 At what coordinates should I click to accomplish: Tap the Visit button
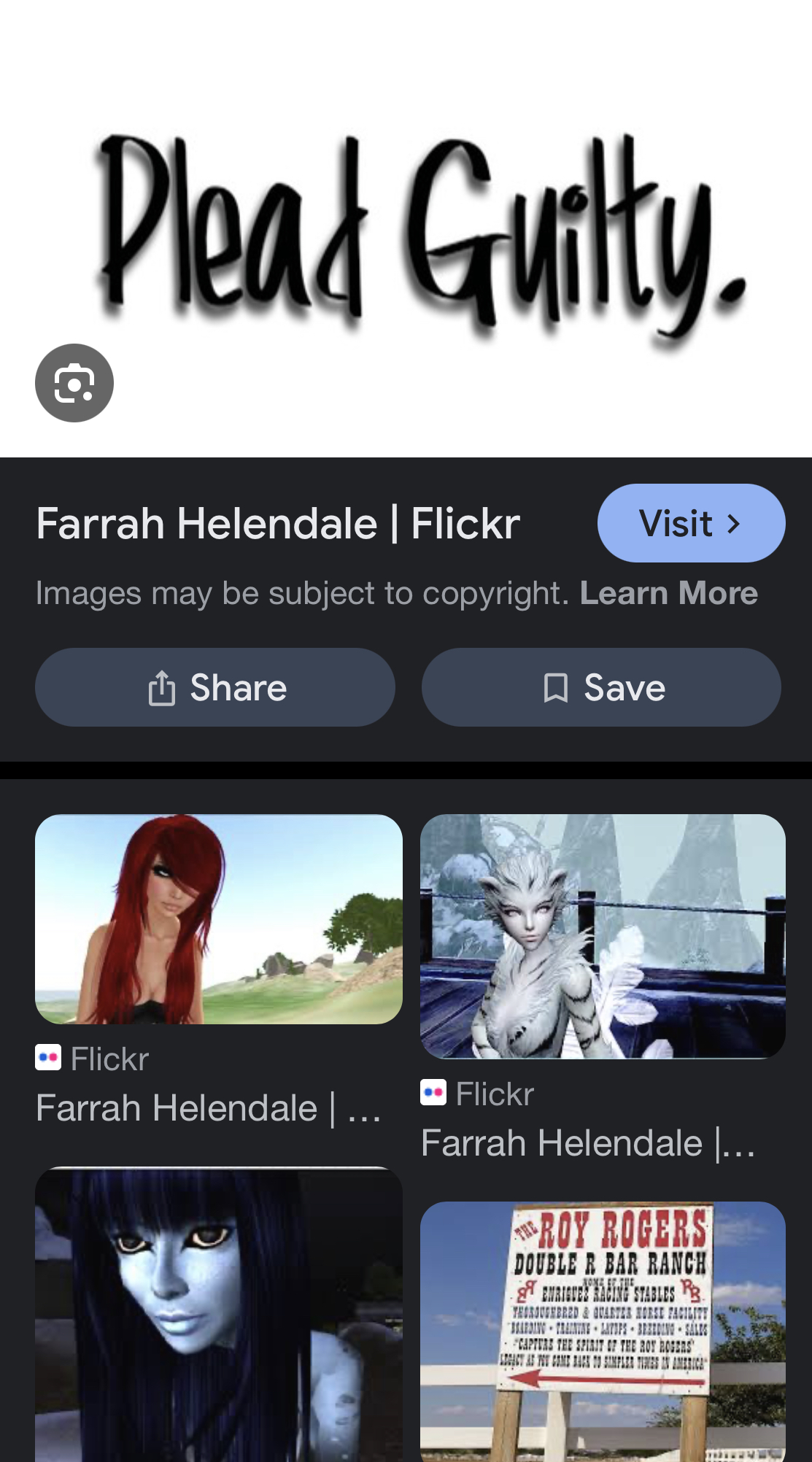click(691, 523)
